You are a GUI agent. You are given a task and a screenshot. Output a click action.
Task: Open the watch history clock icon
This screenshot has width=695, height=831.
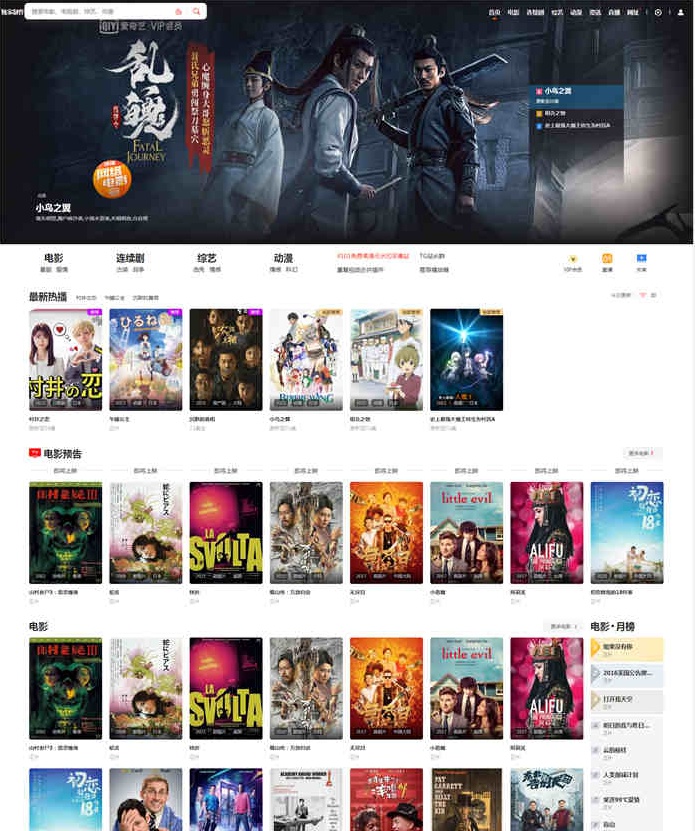coord(658,12)
